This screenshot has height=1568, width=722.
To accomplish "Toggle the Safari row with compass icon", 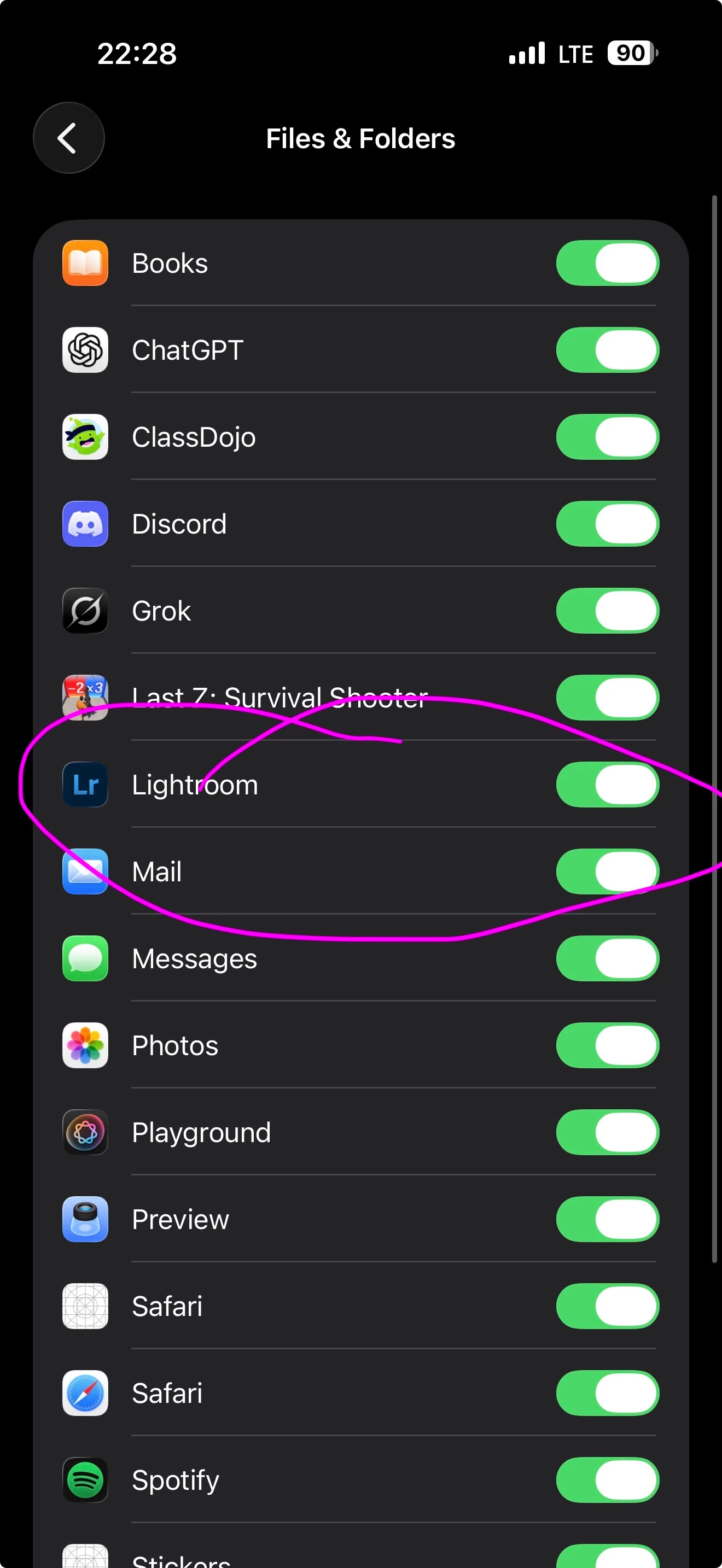I will (607, 1393).
